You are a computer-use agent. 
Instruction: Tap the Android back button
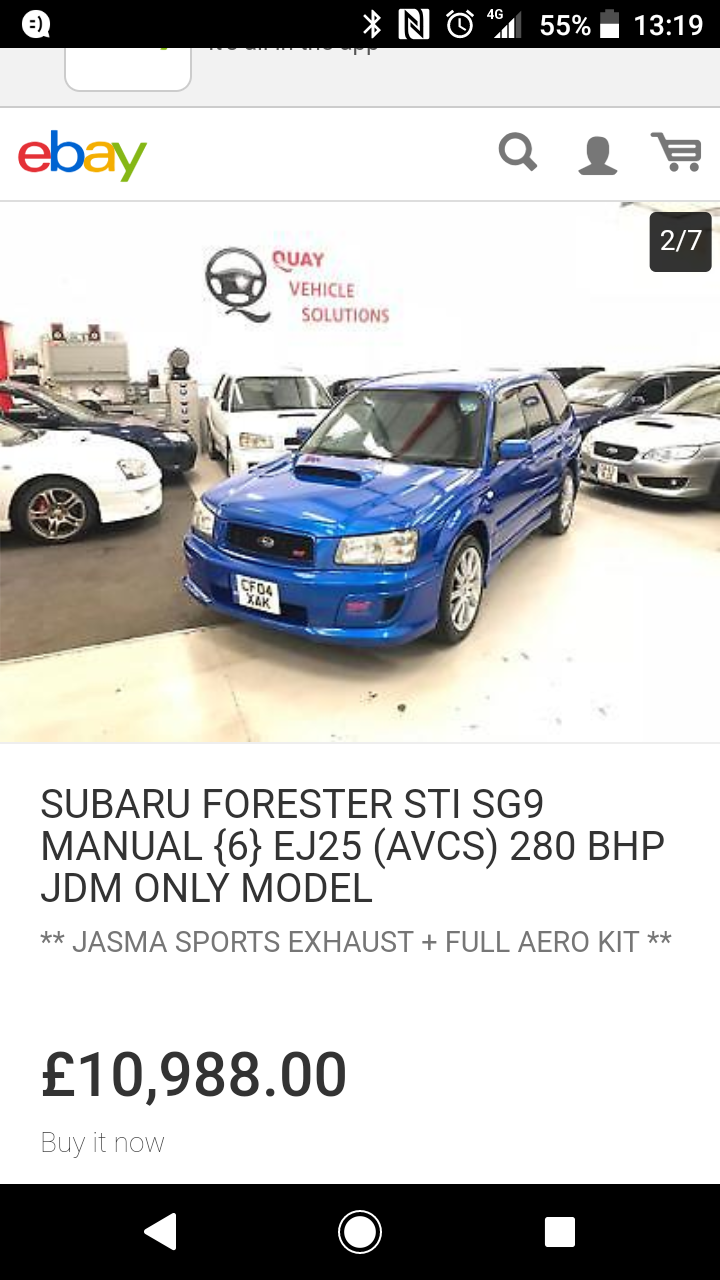160,1232
